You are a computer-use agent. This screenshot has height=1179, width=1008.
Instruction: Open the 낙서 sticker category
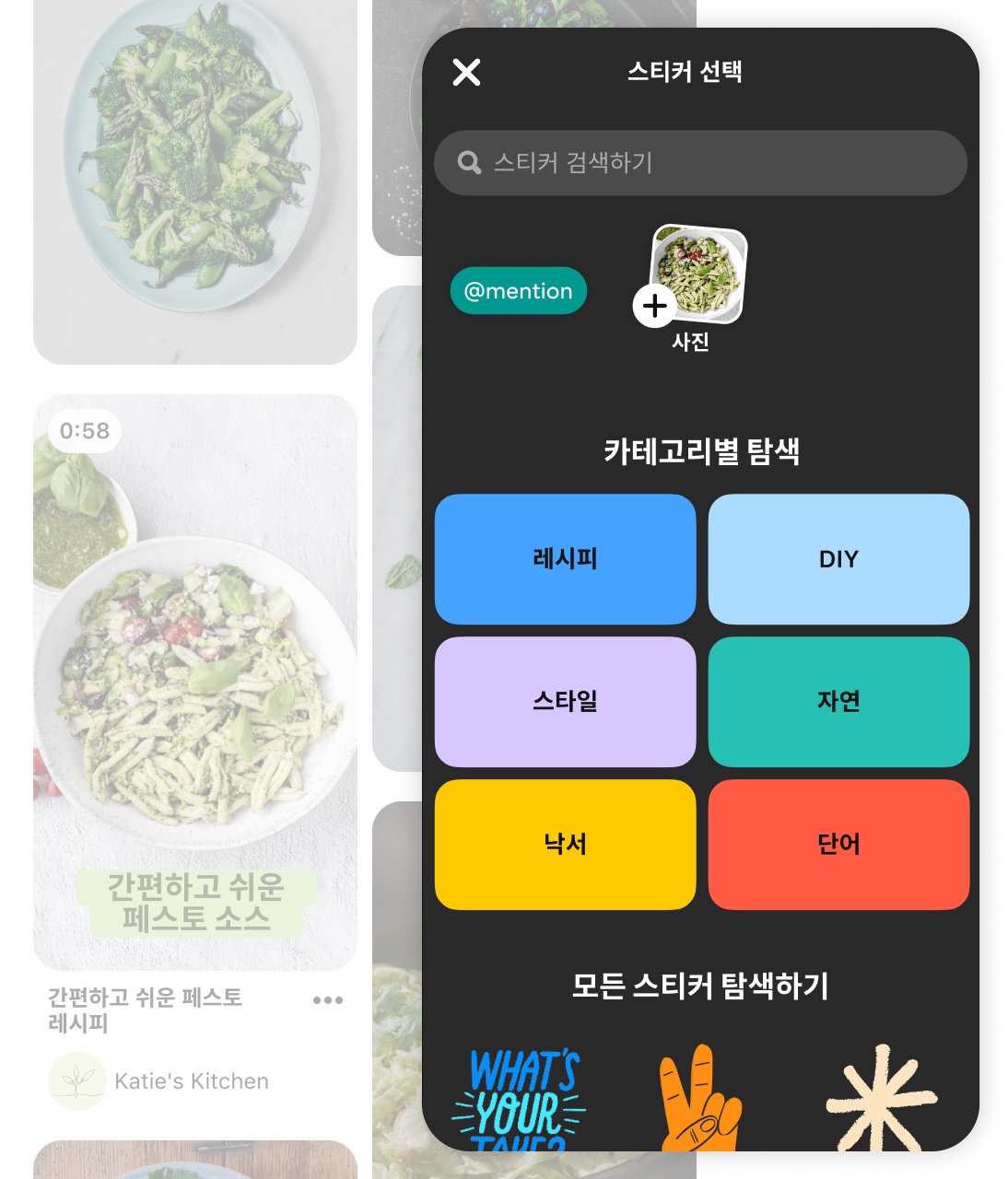(x=566, y=844)
